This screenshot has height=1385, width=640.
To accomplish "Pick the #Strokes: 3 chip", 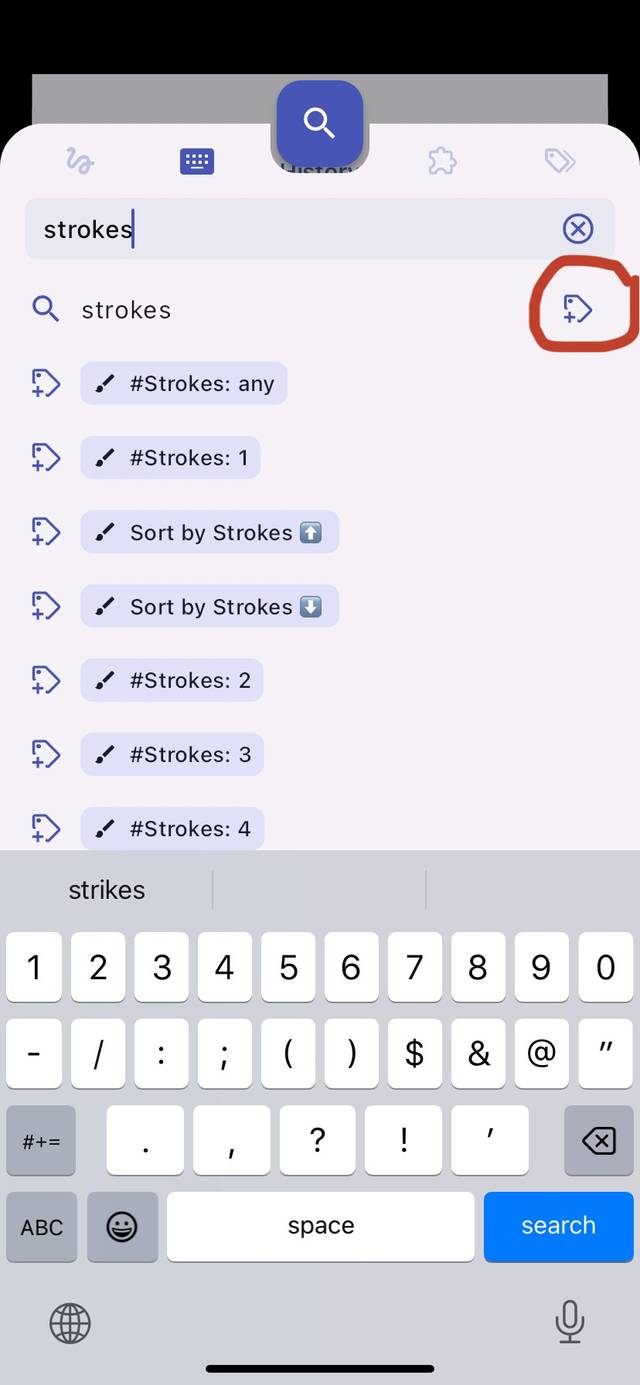I will (x=172, y=754).
